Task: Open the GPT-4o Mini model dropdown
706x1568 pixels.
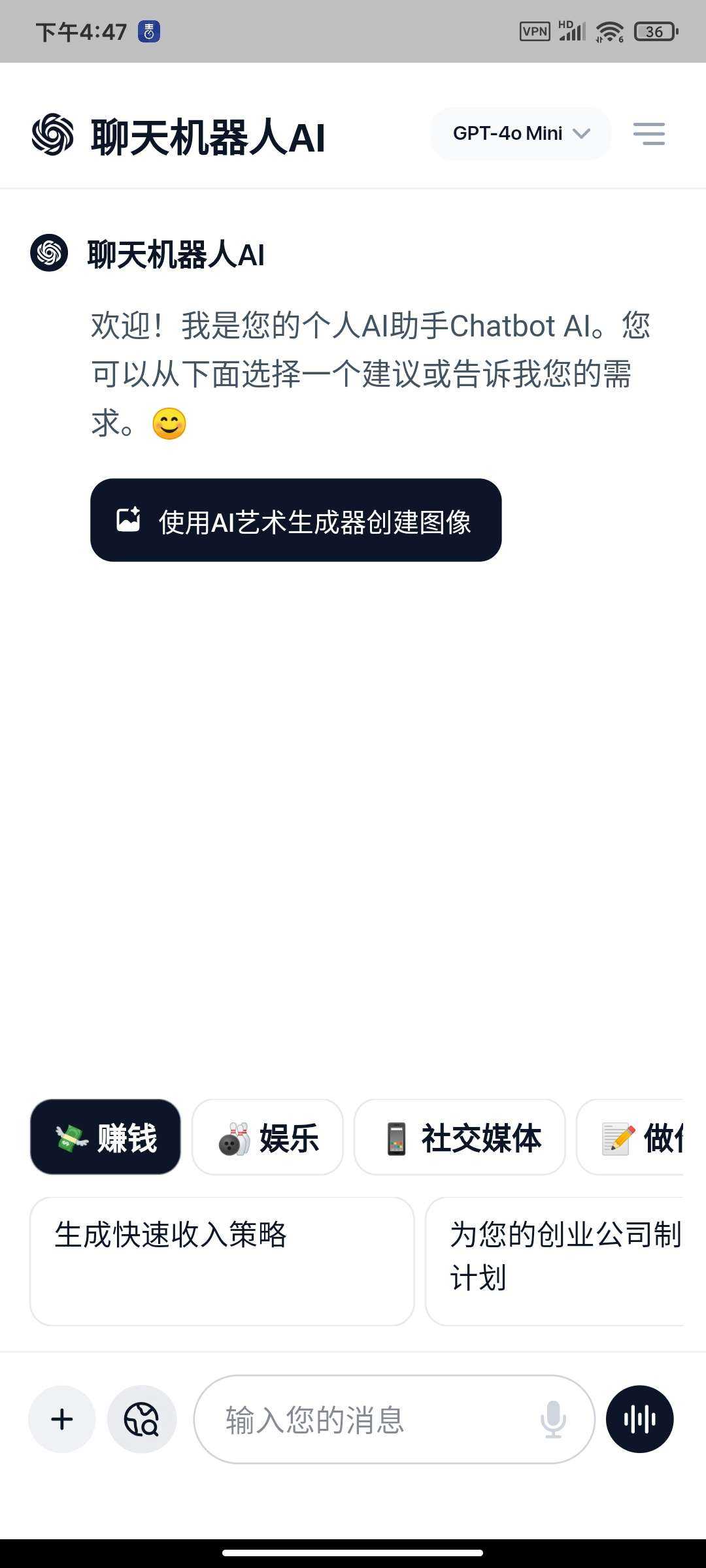Action: (520, 134)
